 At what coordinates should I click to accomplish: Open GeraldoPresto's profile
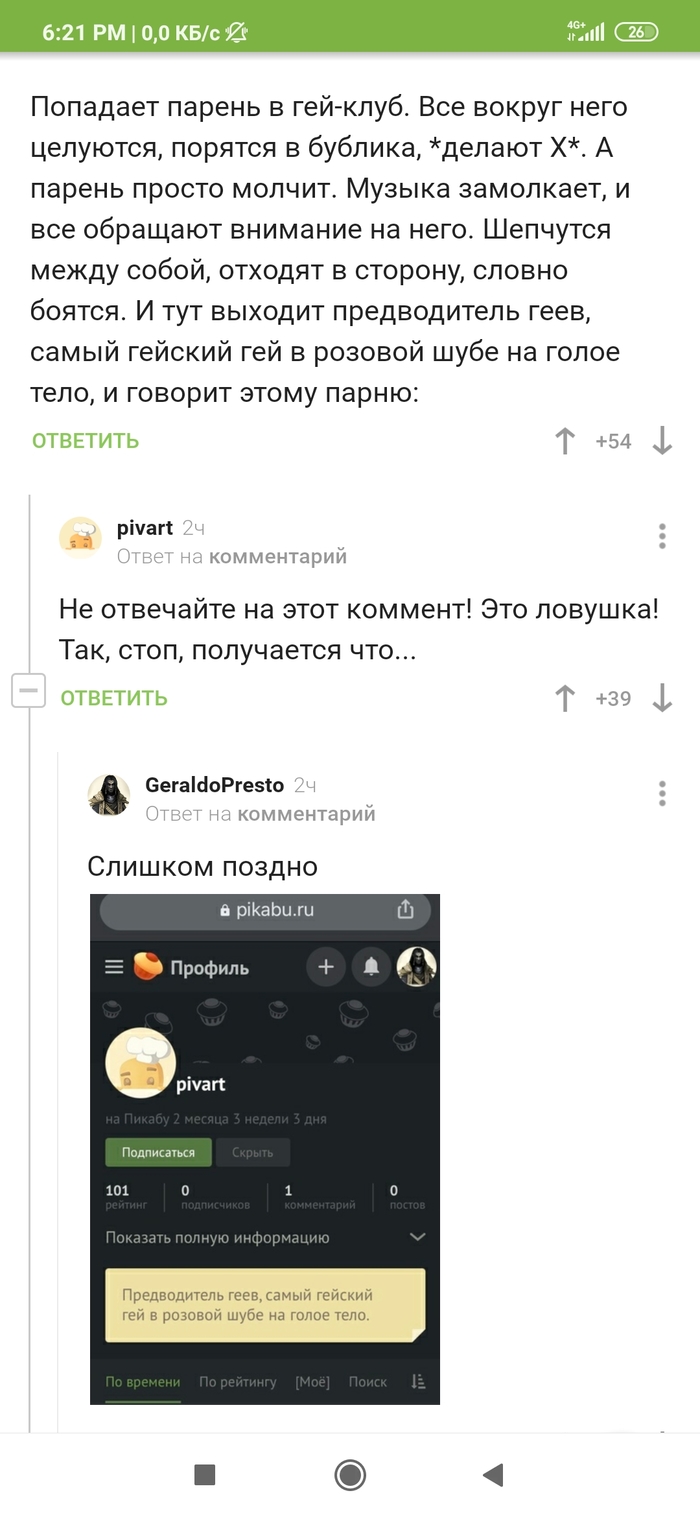214,785
